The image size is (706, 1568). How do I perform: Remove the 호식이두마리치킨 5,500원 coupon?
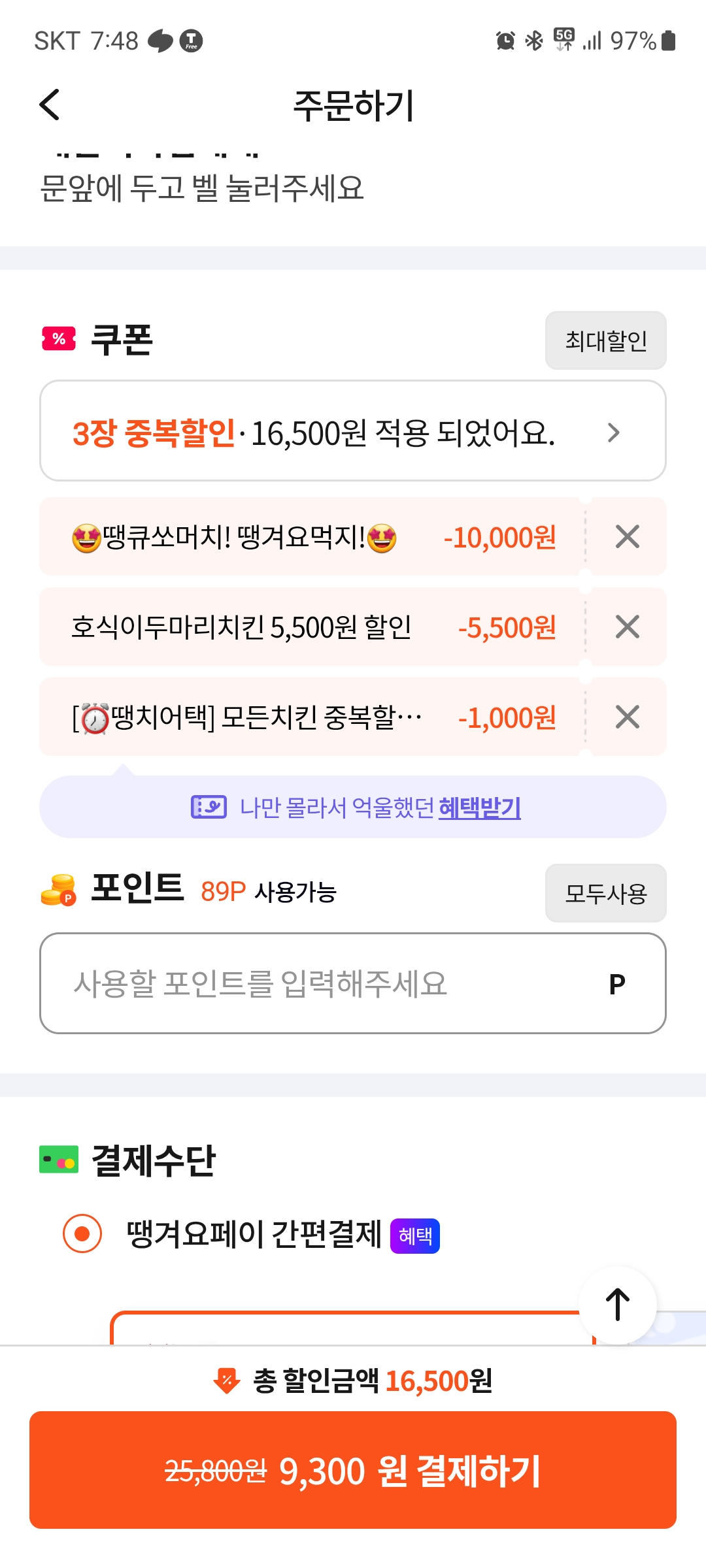click(x=627, y=627)
